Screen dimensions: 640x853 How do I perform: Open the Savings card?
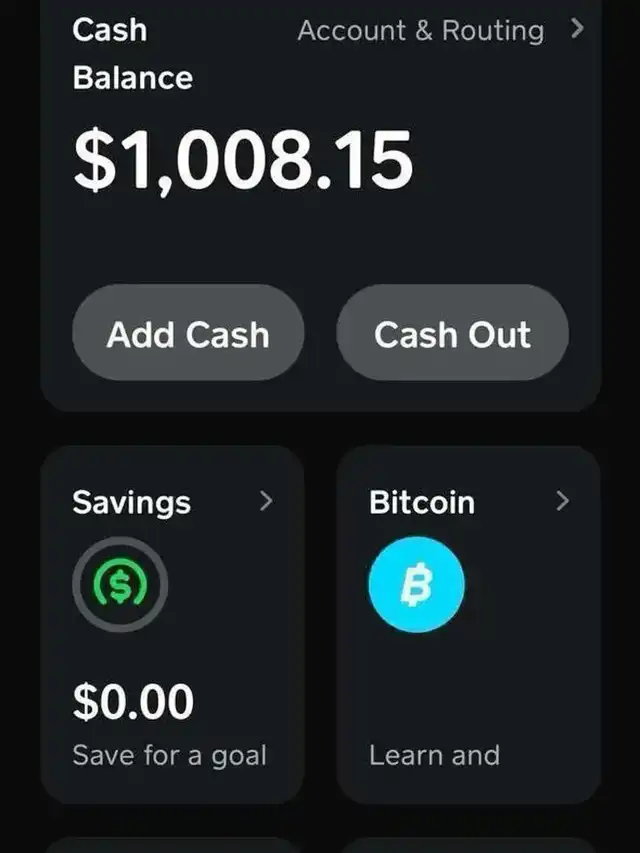(x=172, y=622)
